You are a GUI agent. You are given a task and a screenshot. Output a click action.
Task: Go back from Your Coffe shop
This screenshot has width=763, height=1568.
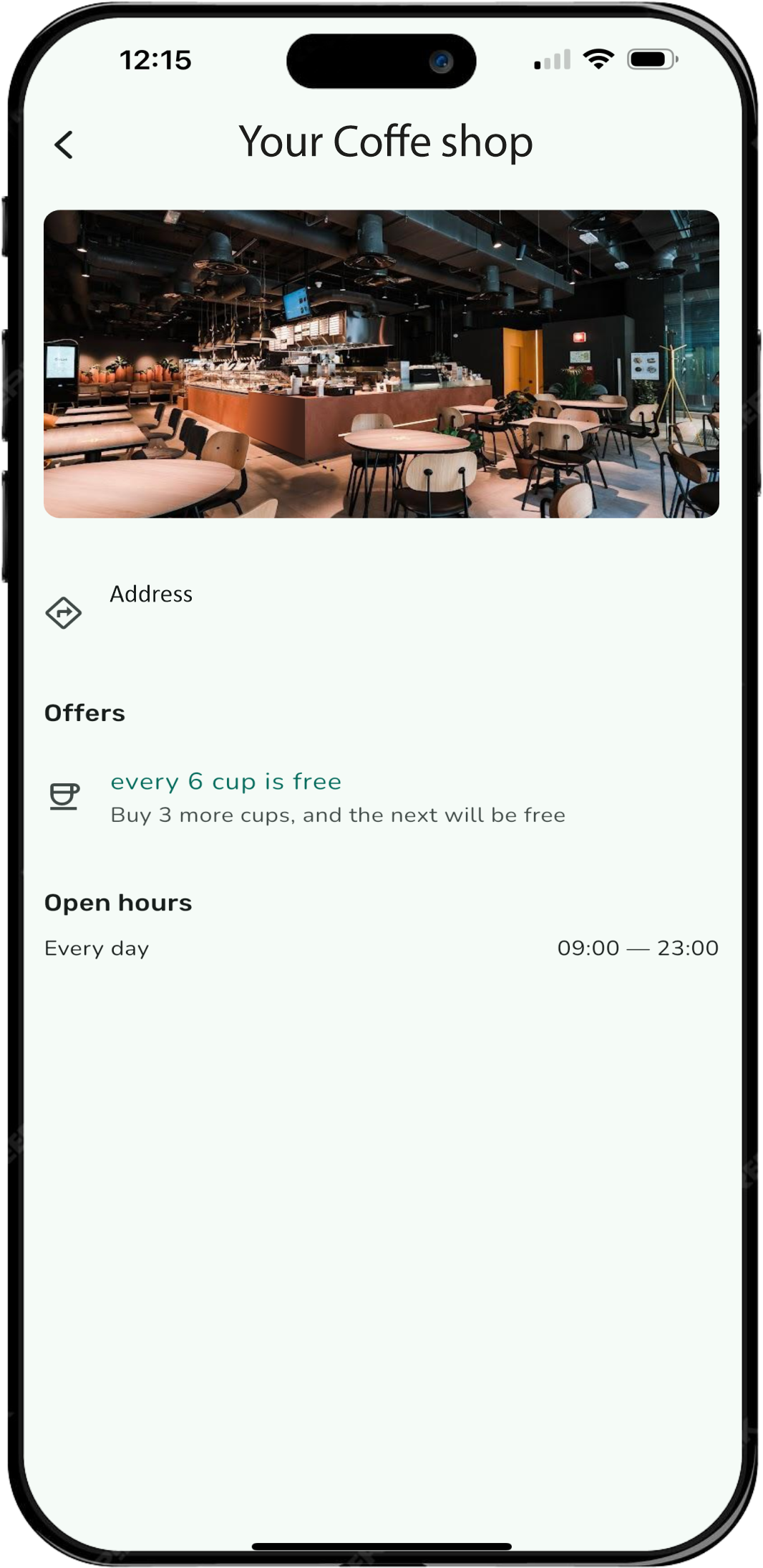pos(64,144)
